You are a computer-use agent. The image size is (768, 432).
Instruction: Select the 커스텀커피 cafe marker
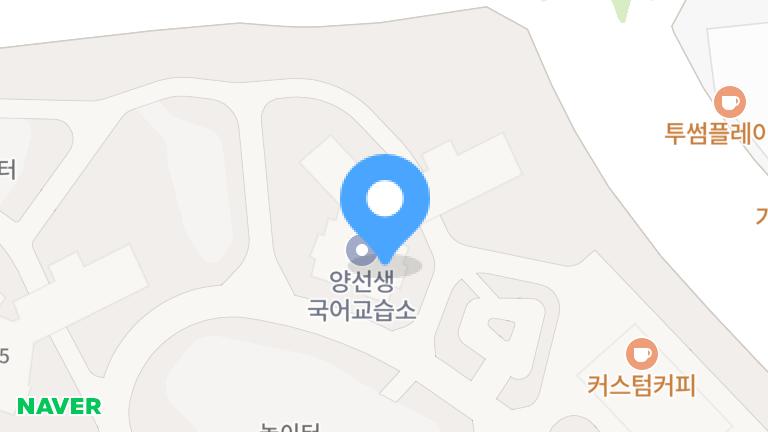[x=641, y=353]
